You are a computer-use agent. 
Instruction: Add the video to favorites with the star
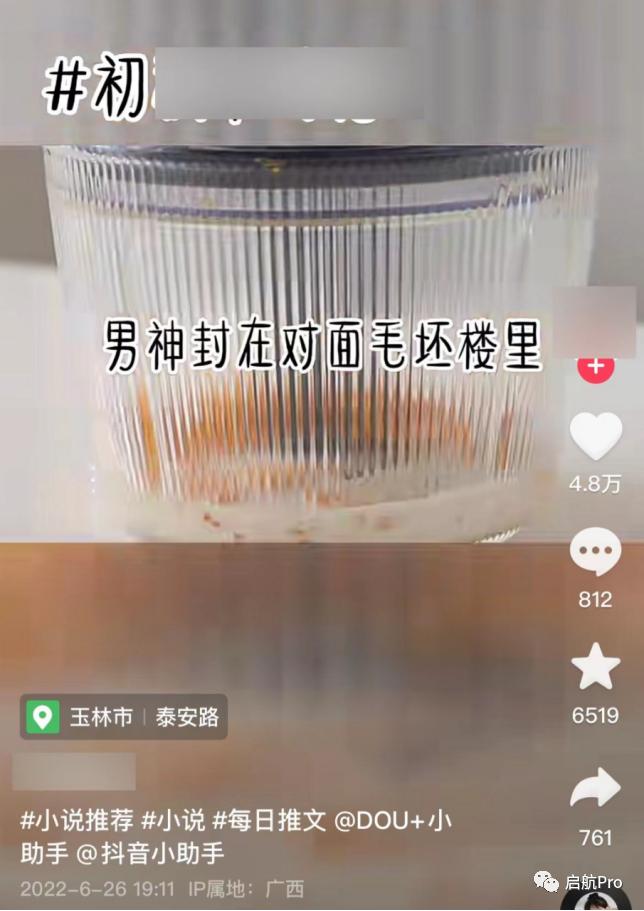[x=595, y=667]
